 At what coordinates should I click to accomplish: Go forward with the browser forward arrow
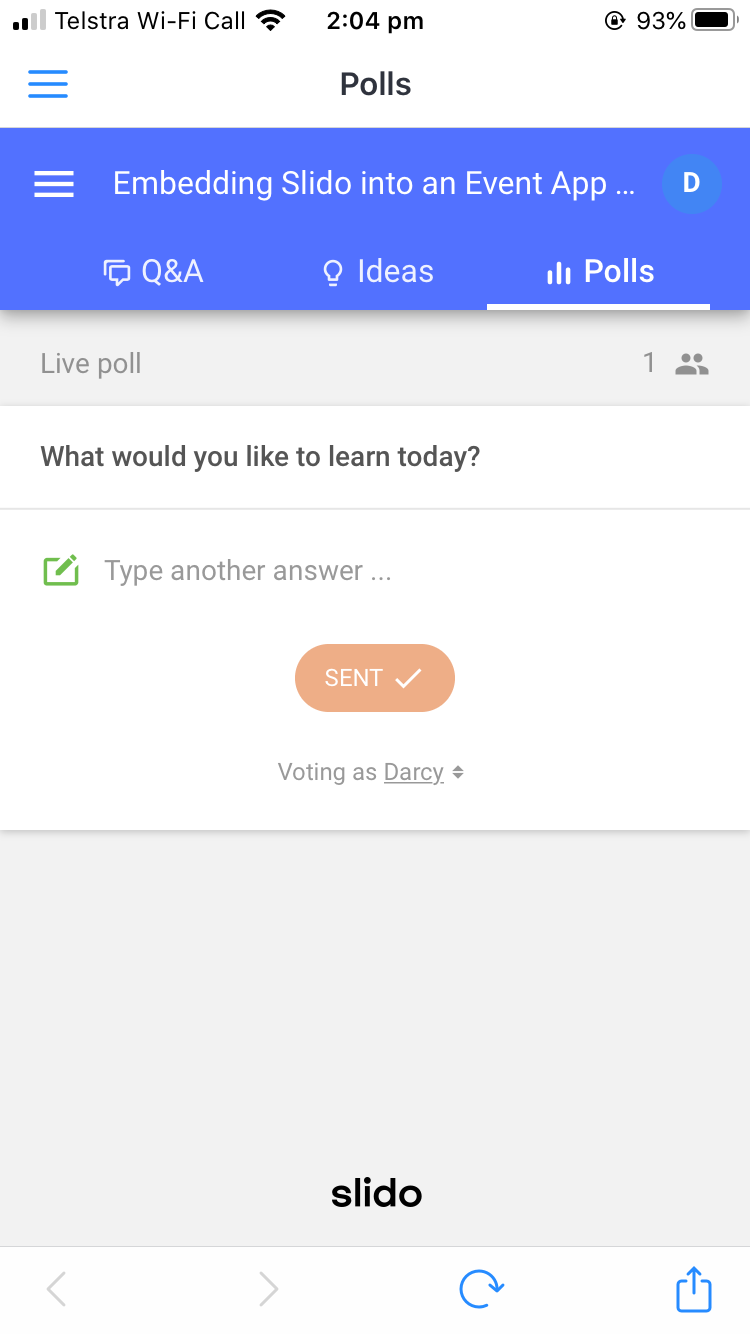coord(268,1288)
